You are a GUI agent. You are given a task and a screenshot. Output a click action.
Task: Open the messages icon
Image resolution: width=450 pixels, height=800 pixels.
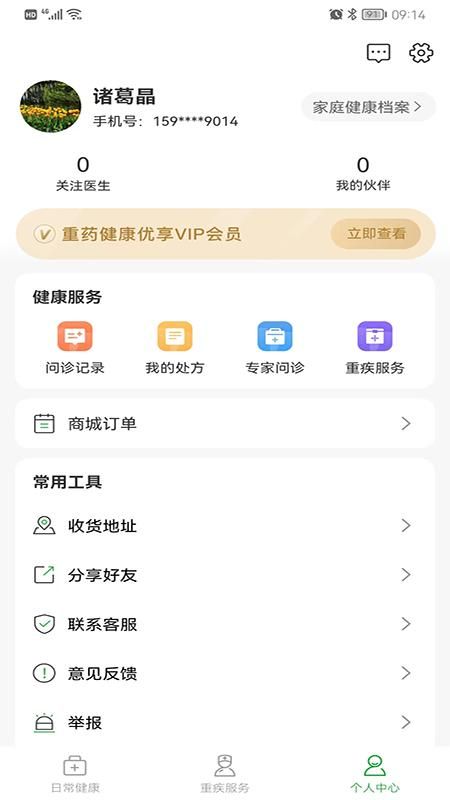point(379,53)
